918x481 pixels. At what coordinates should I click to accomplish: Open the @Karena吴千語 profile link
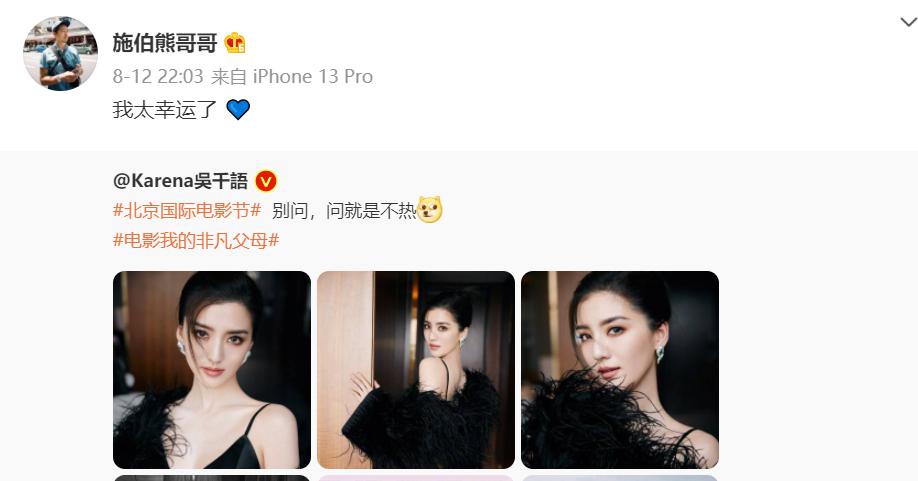point(181,181)
